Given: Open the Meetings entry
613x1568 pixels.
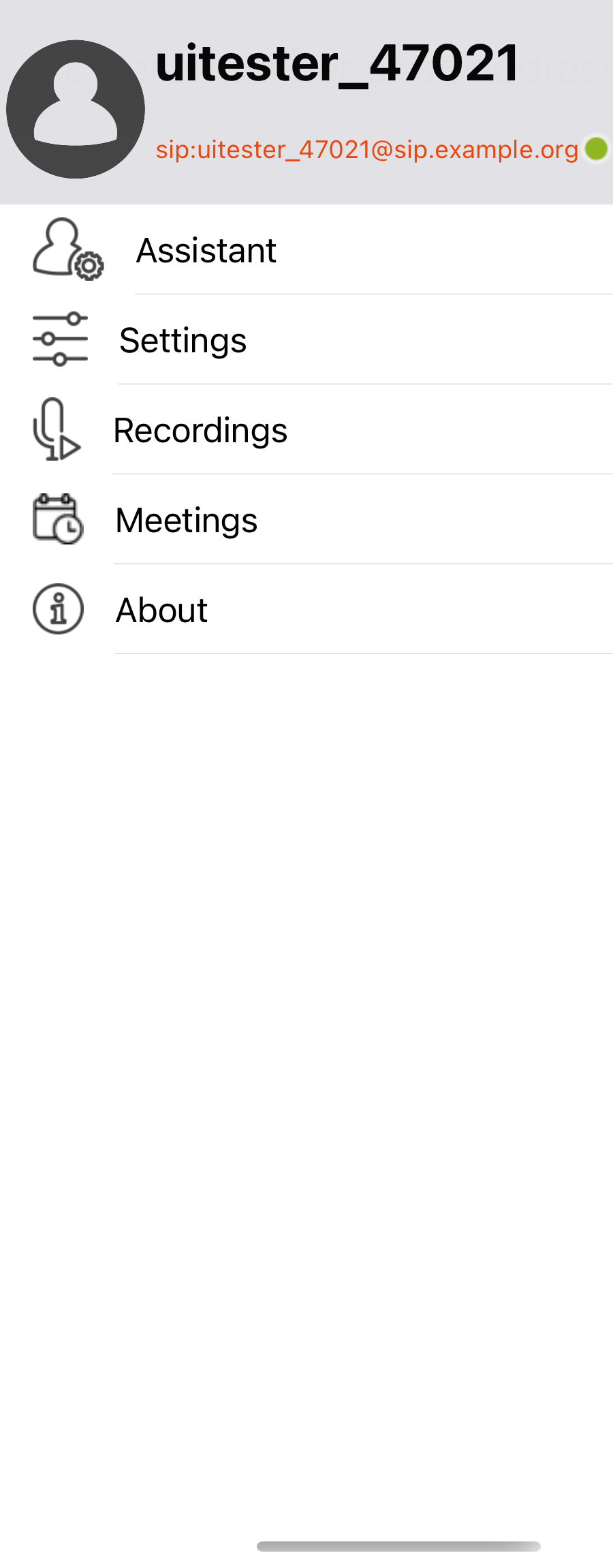Looking at the screenshot, I should [186, 520].
